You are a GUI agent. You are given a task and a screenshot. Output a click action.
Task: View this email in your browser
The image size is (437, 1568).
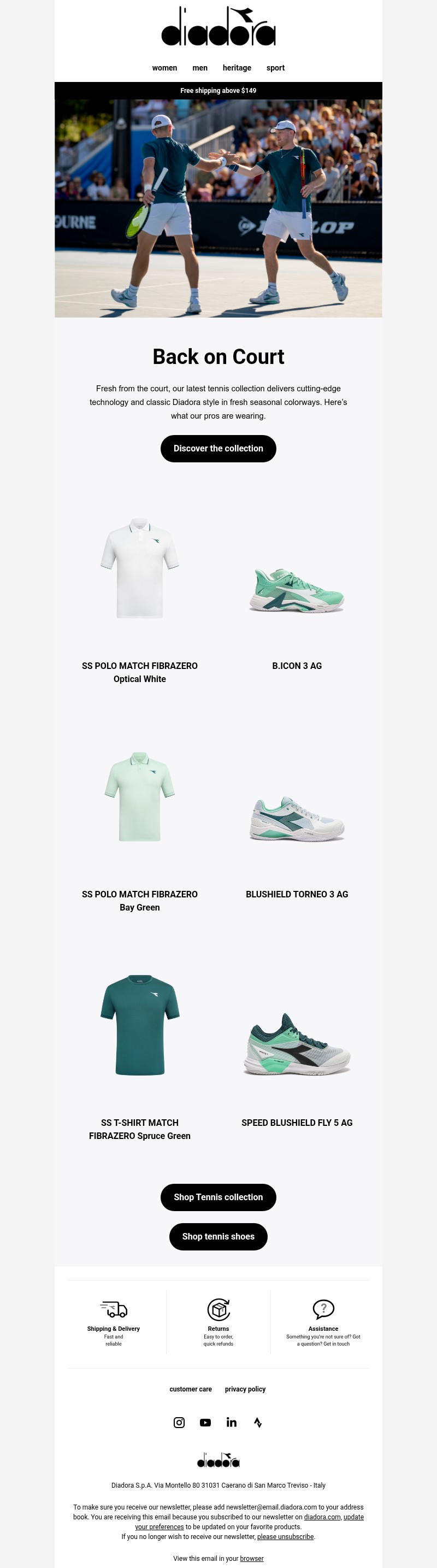[251, 1558]
